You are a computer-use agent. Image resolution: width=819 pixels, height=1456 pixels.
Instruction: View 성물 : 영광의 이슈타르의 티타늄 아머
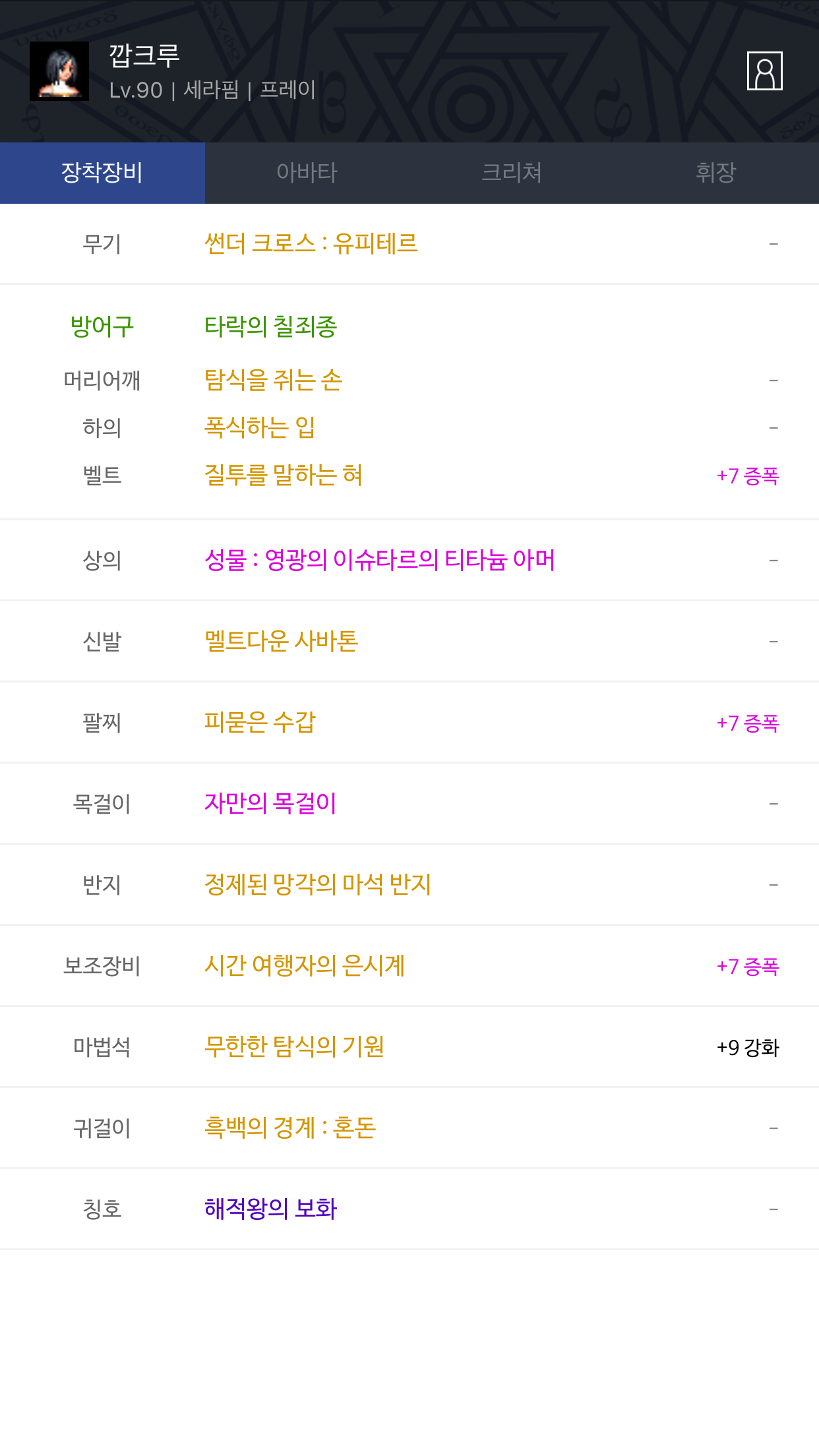[x=380, y=561]
